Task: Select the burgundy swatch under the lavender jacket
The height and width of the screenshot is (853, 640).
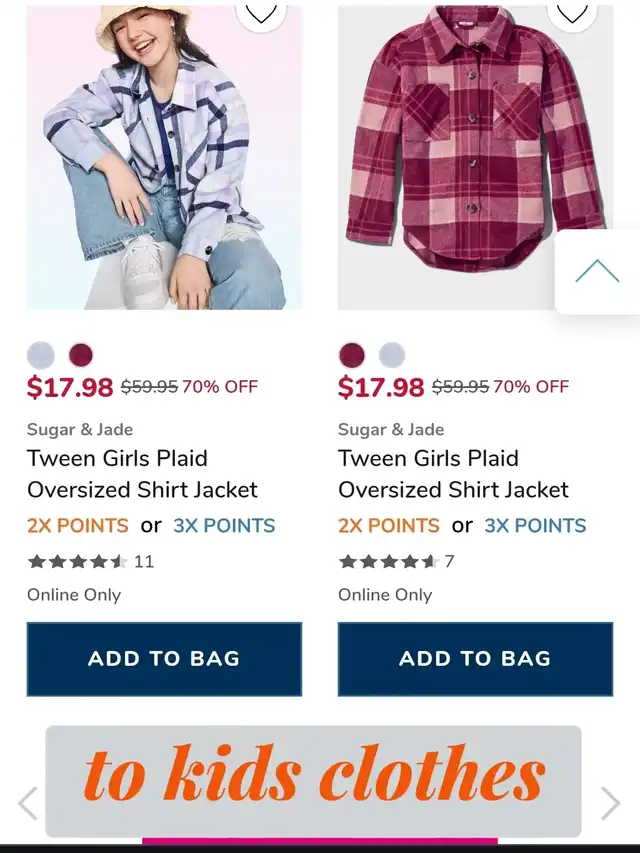Action: click(x=81, y=355)
